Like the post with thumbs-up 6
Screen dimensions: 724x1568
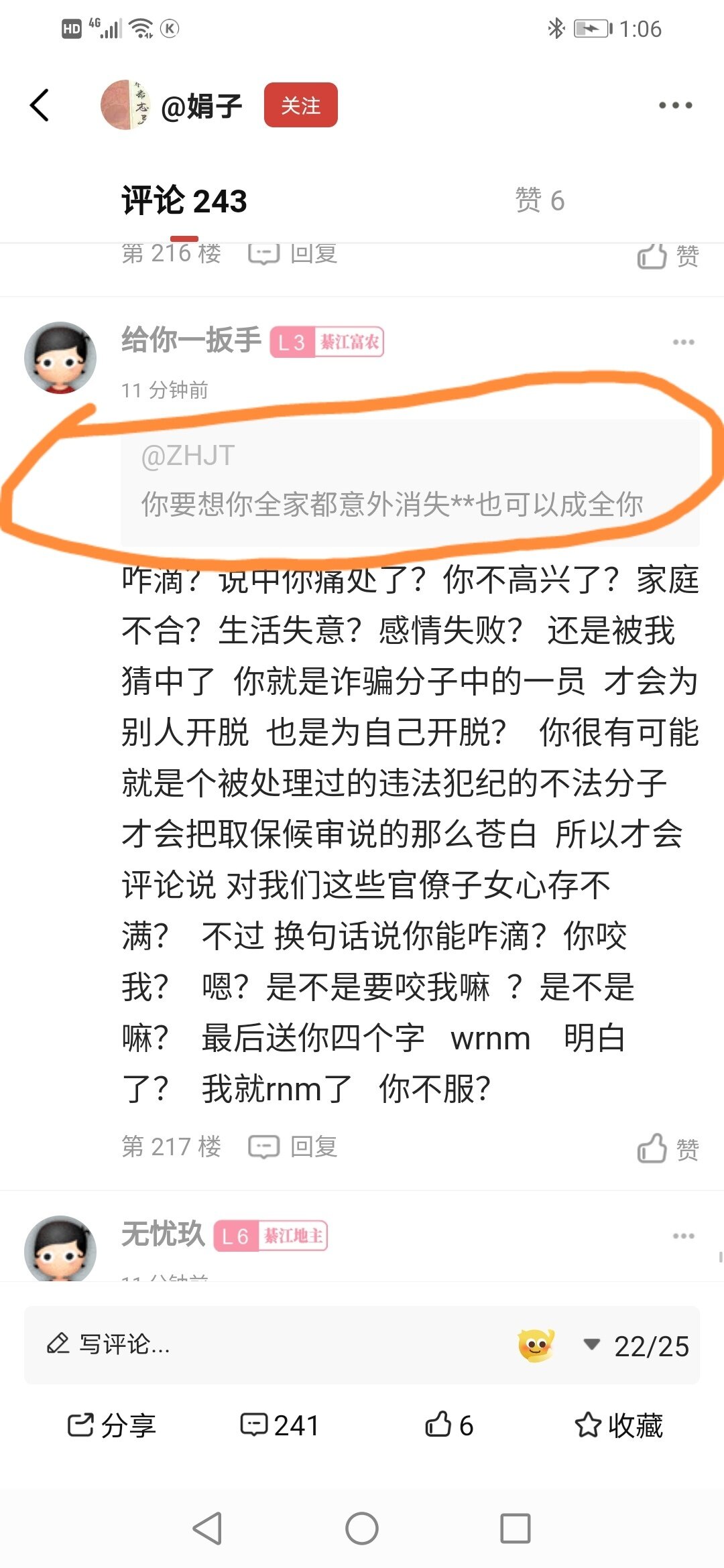(x=449, y=1425)
